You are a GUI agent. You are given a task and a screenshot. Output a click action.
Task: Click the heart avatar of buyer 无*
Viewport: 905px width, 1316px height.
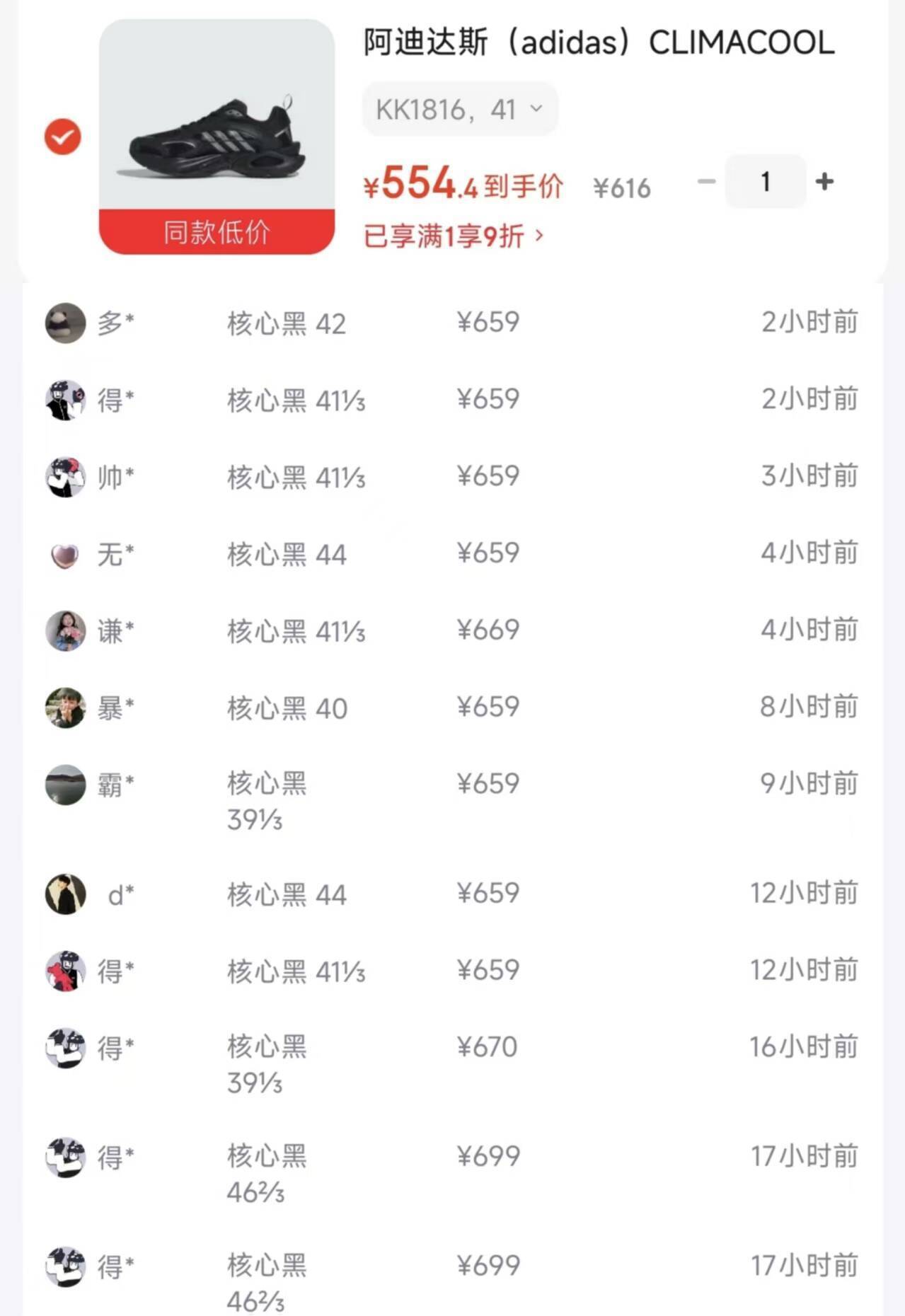click(64, 555)
